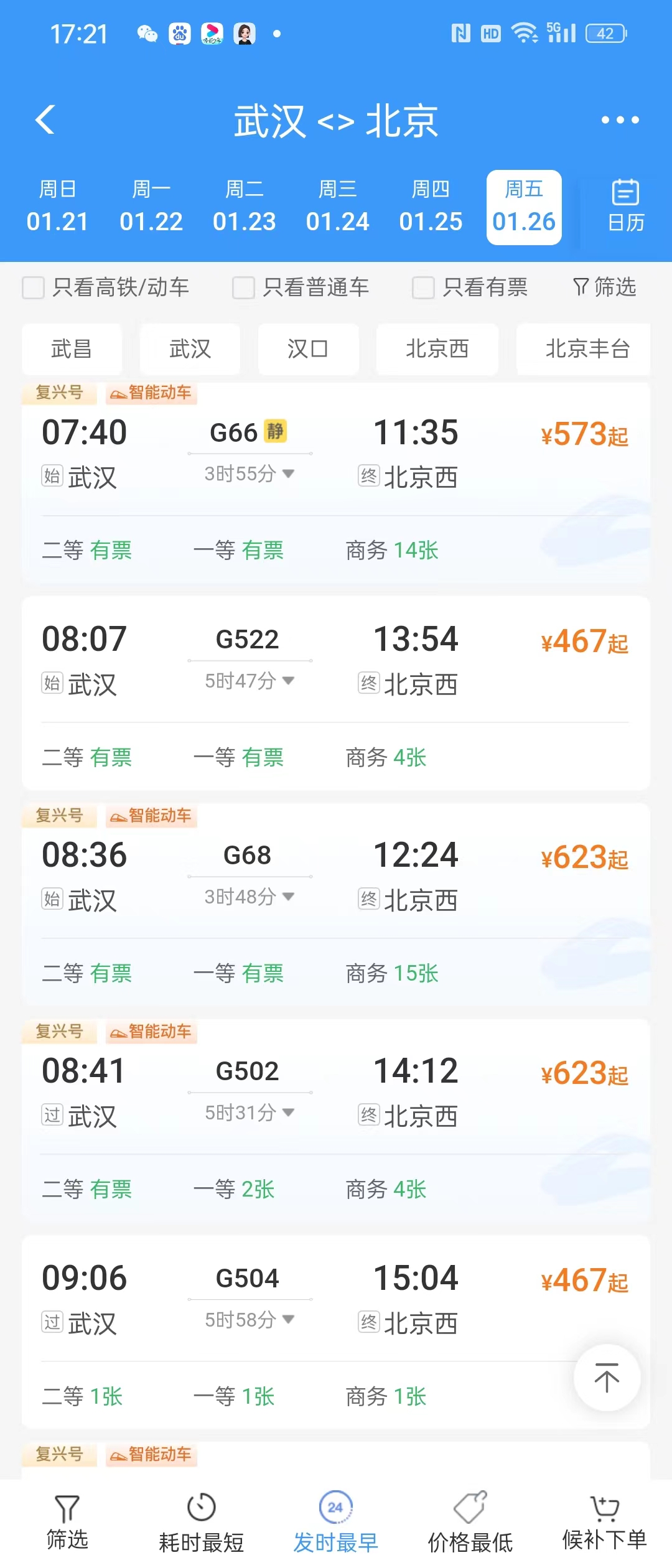Go back from the 武汉-北京 train list
This screenshot has width=672, height=1568.
45,119
